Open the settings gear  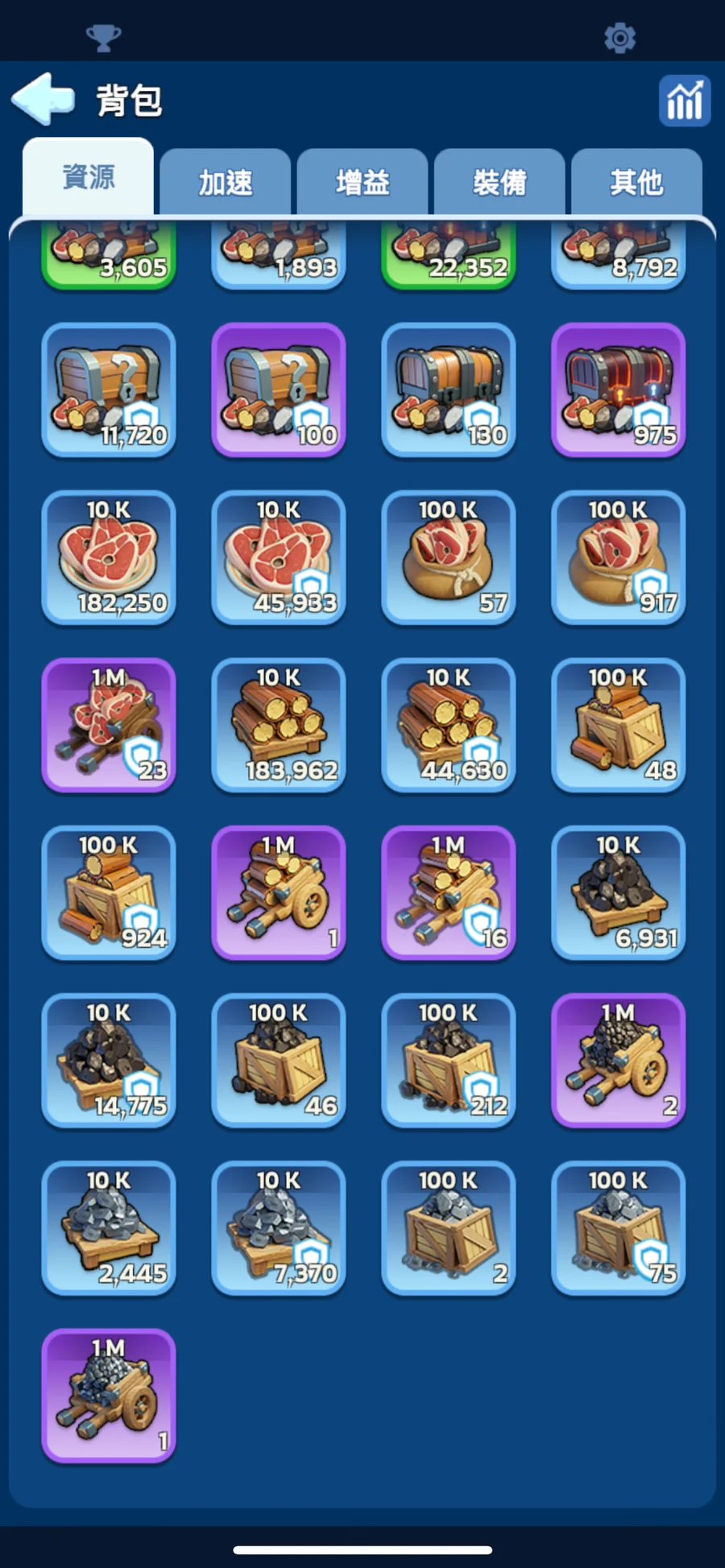coord(619,38)
